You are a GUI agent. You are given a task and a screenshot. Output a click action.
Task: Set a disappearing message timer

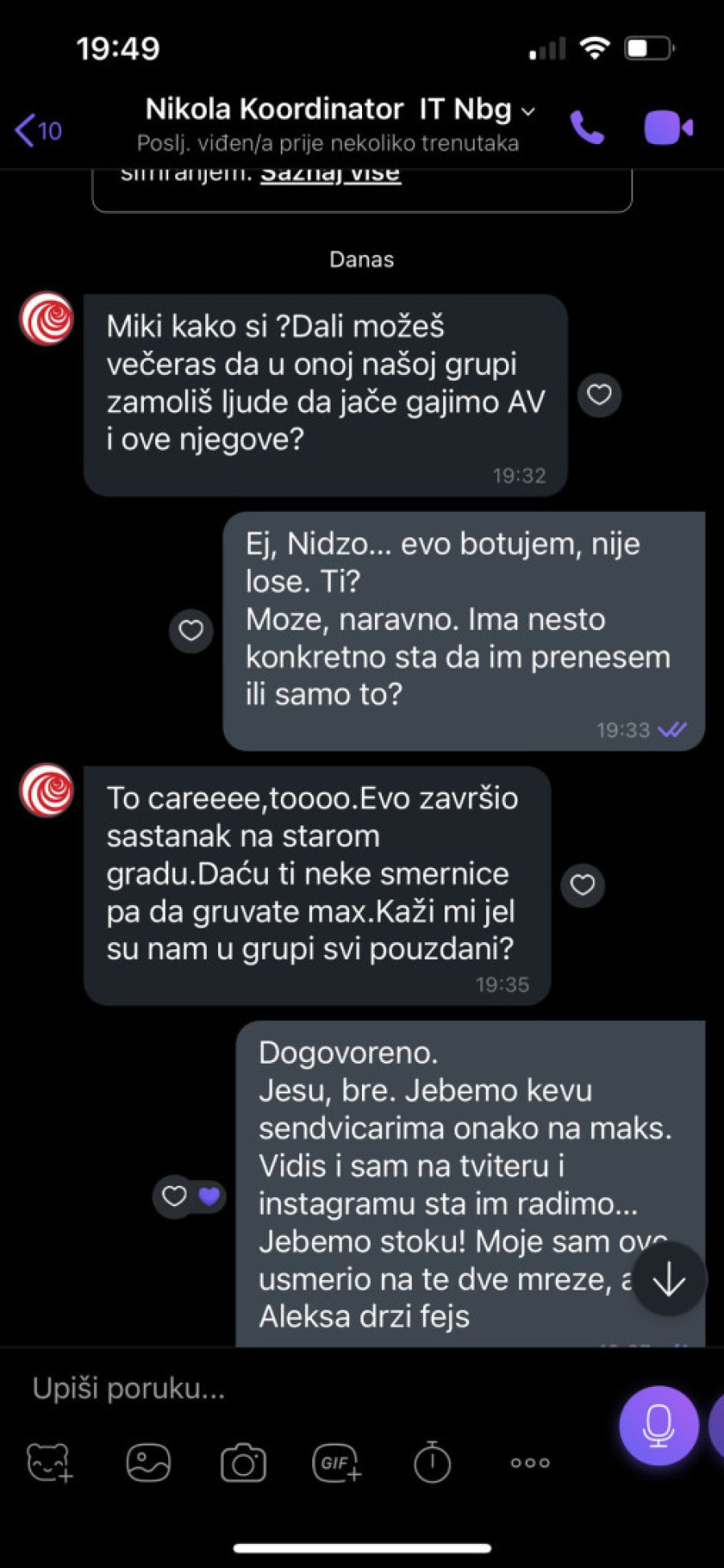[432, 1463]
